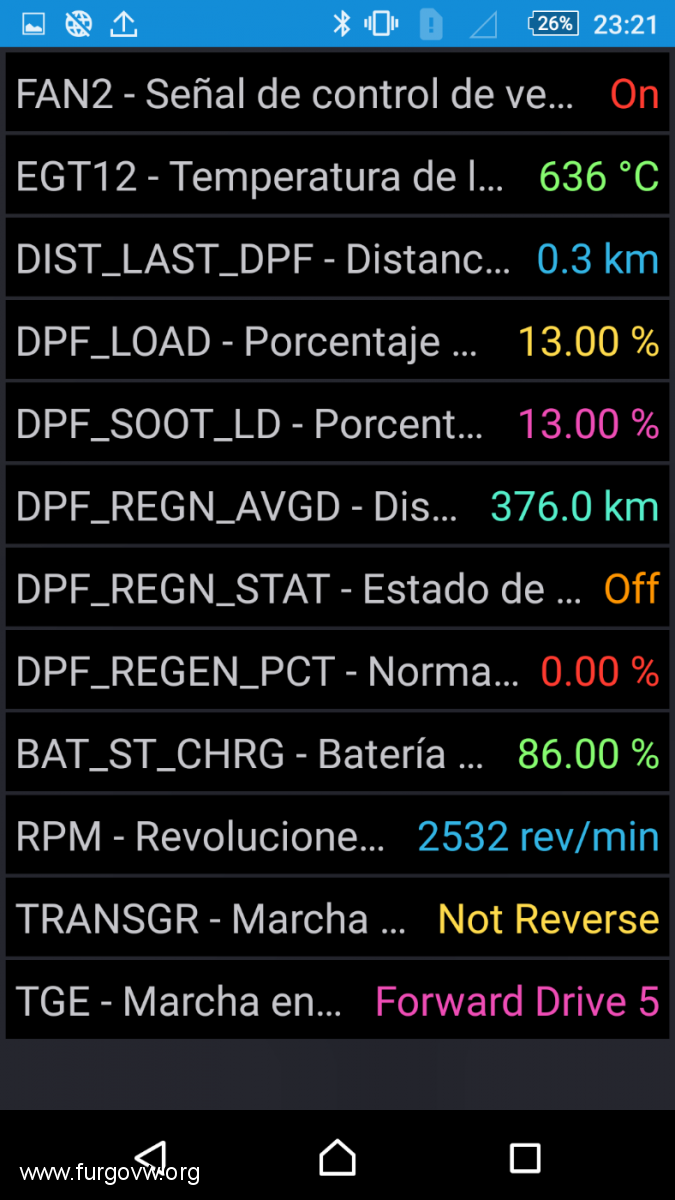The width and height of the screenshot is (675, 1200).
Task: Select the DPF_REGN_STAT status row
Action: tap(337, 588)
